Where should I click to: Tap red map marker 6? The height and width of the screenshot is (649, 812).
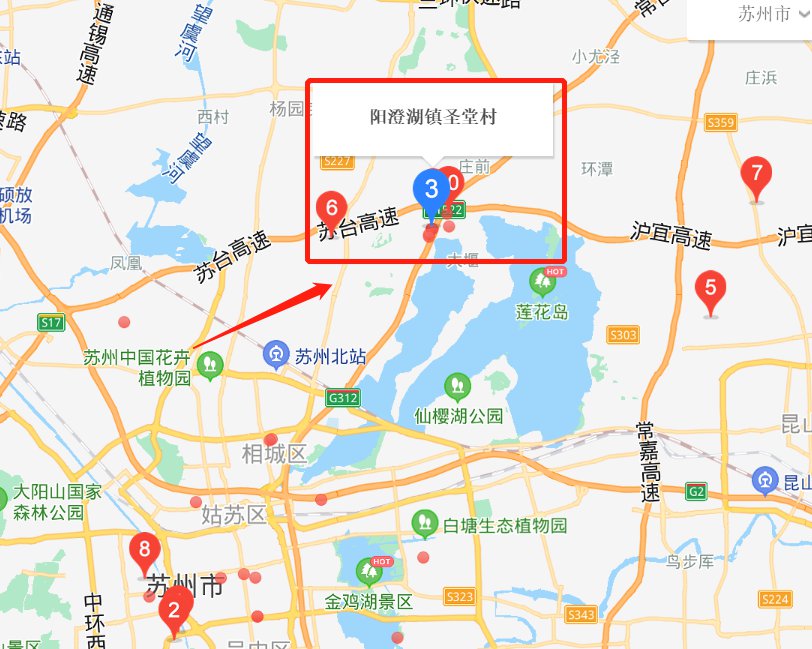click(x=331, y=209)
